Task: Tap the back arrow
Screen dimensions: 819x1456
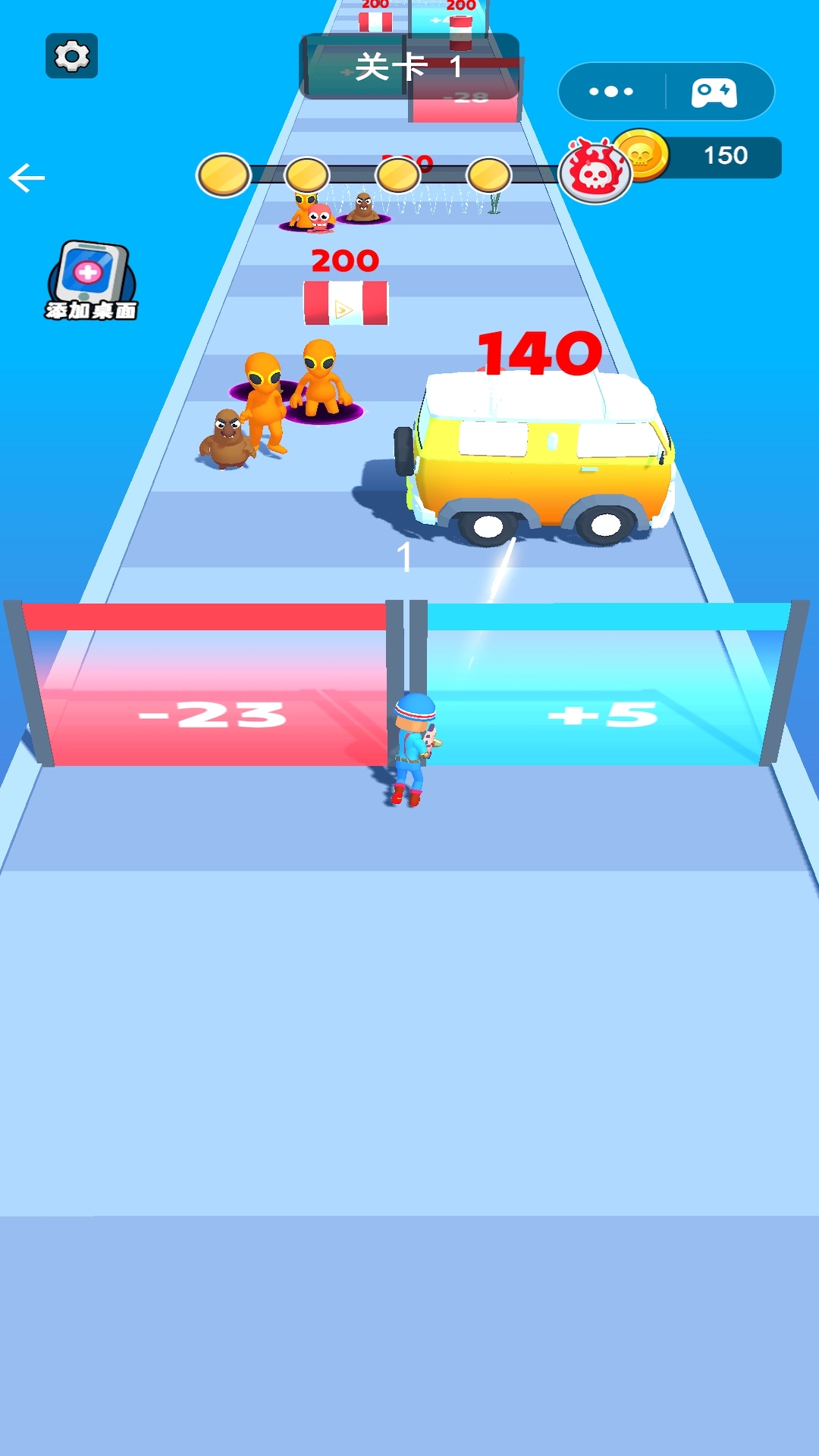Action: 27,178
